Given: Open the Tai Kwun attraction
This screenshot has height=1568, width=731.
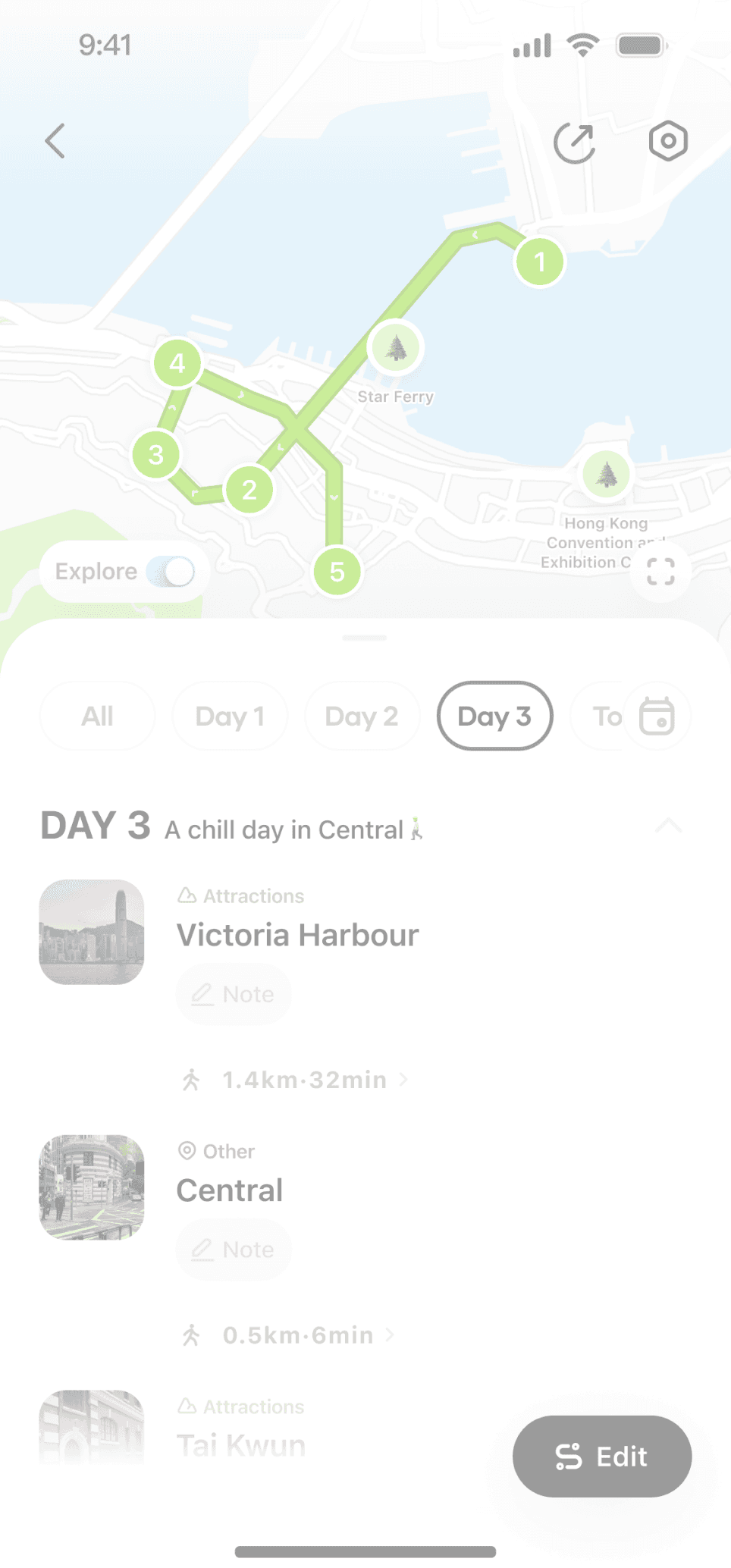Looking at the screenshot, I should pyautogui.click(x=241, y=1445).
